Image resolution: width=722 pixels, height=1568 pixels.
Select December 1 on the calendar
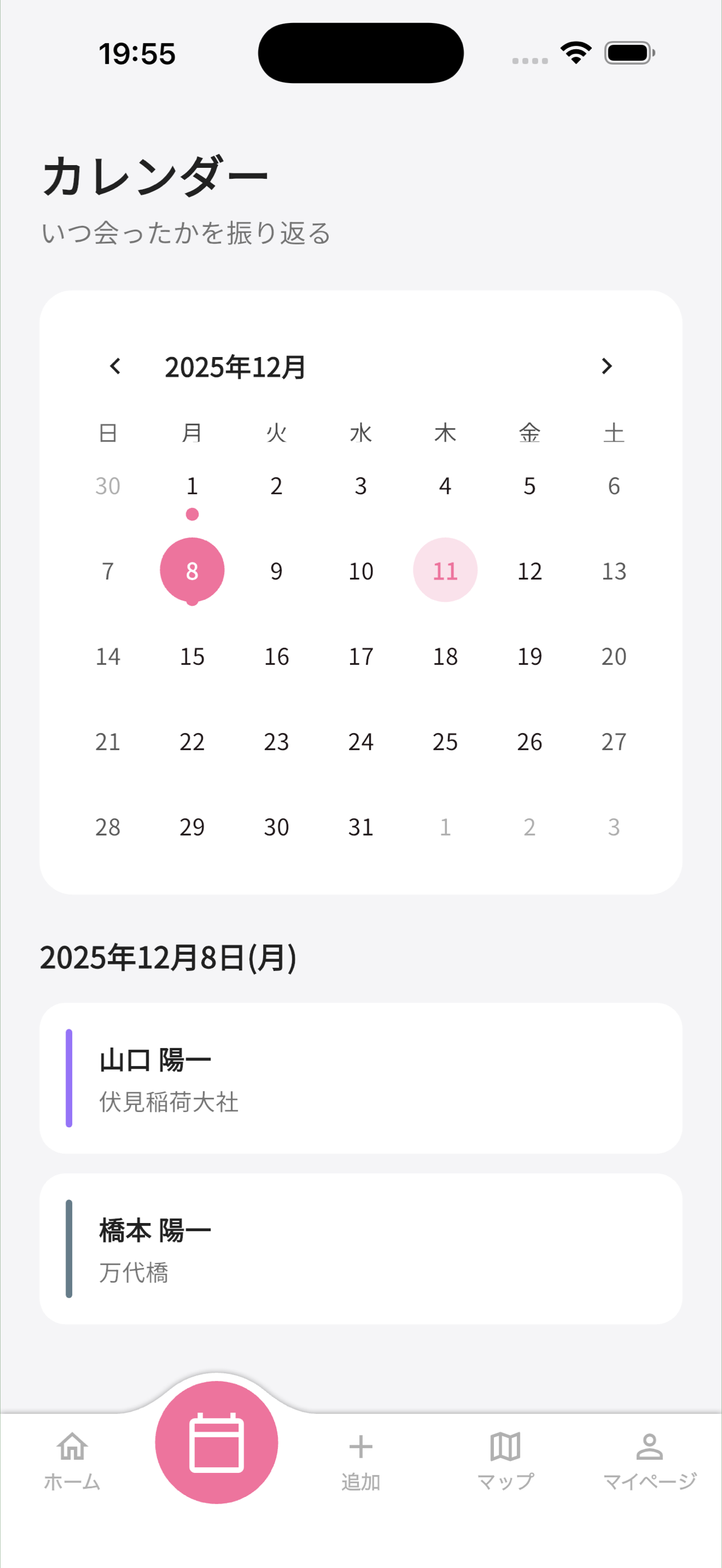point(192,487)
